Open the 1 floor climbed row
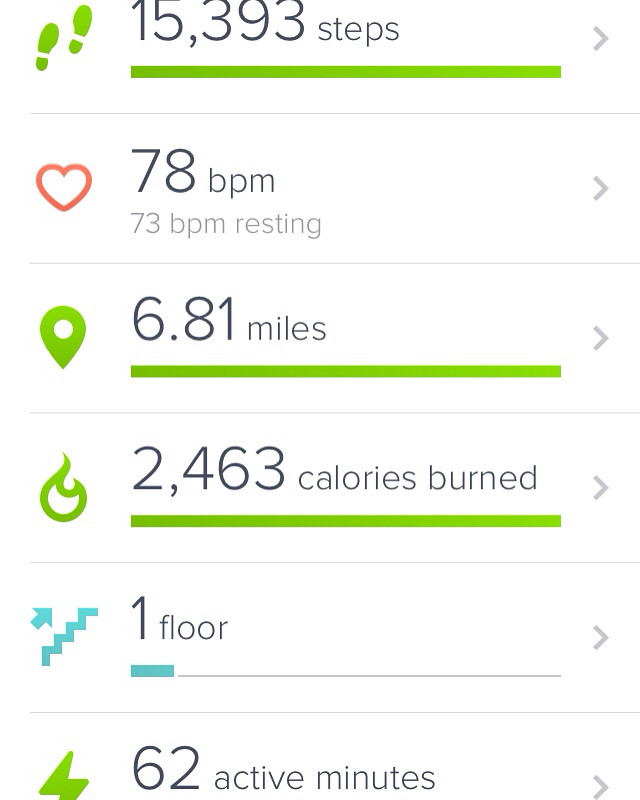Viewport: 640px width, 800px height. (x=320, y=637)
